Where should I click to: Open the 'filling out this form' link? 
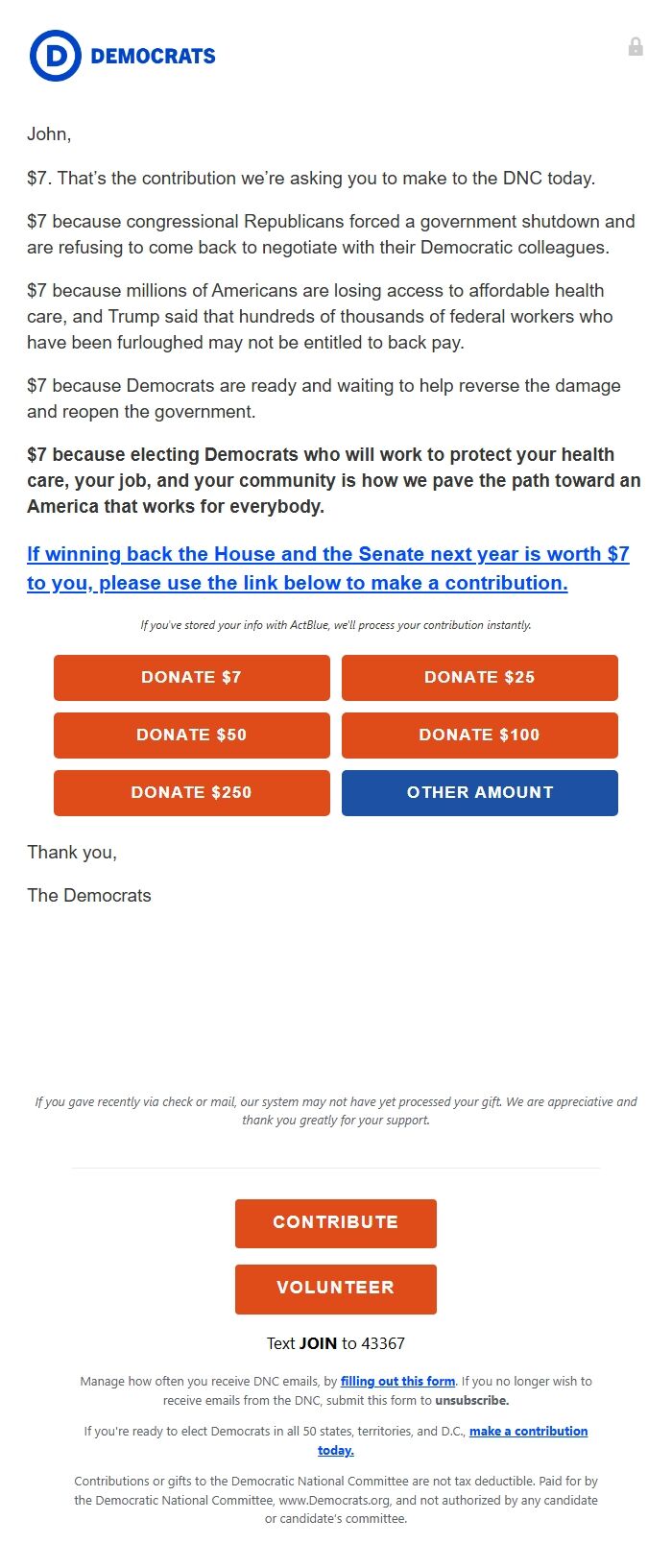tap(397, 1382)
